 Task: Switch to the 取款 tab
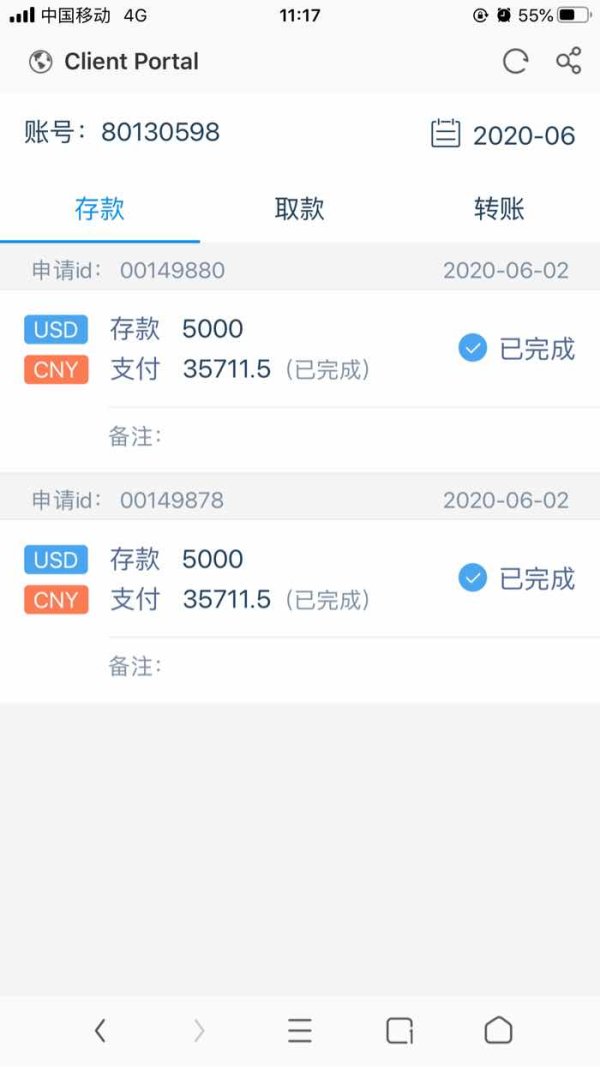point(299,209)
